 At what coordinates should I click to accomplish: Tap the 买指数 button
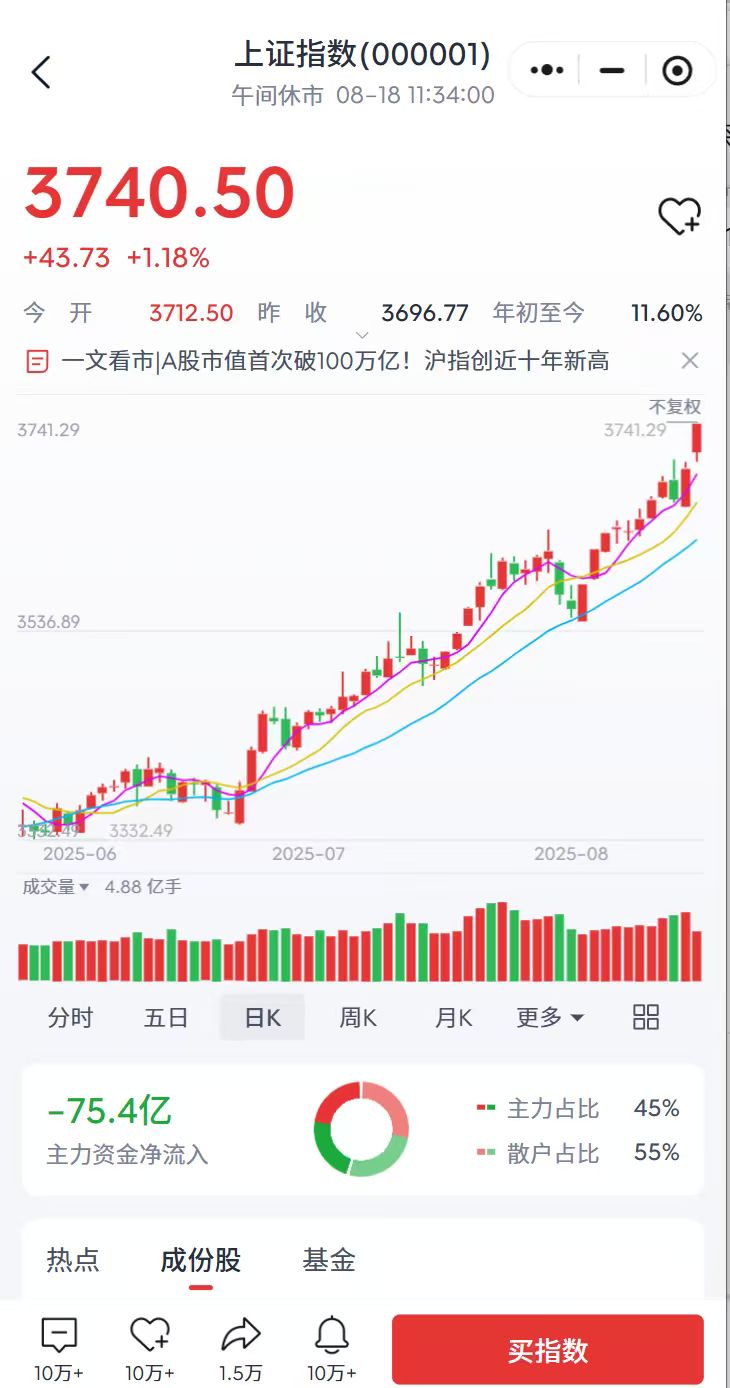[547, 1350]
